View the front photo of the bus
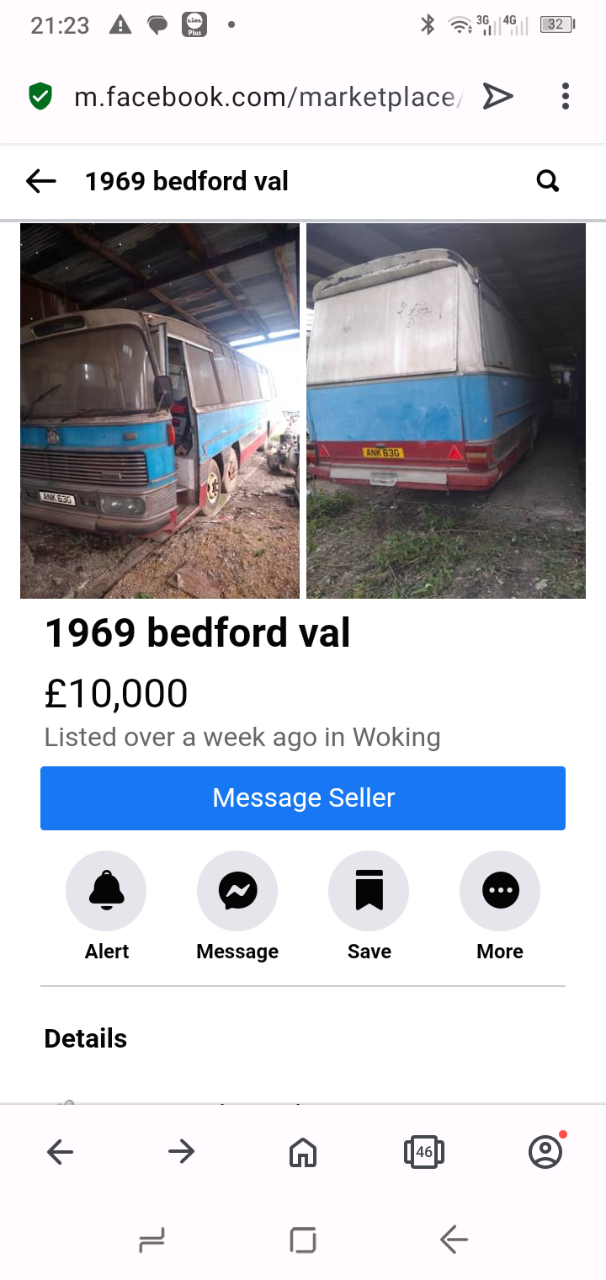Screen dimensions: 606x1280 click(160, 410)
